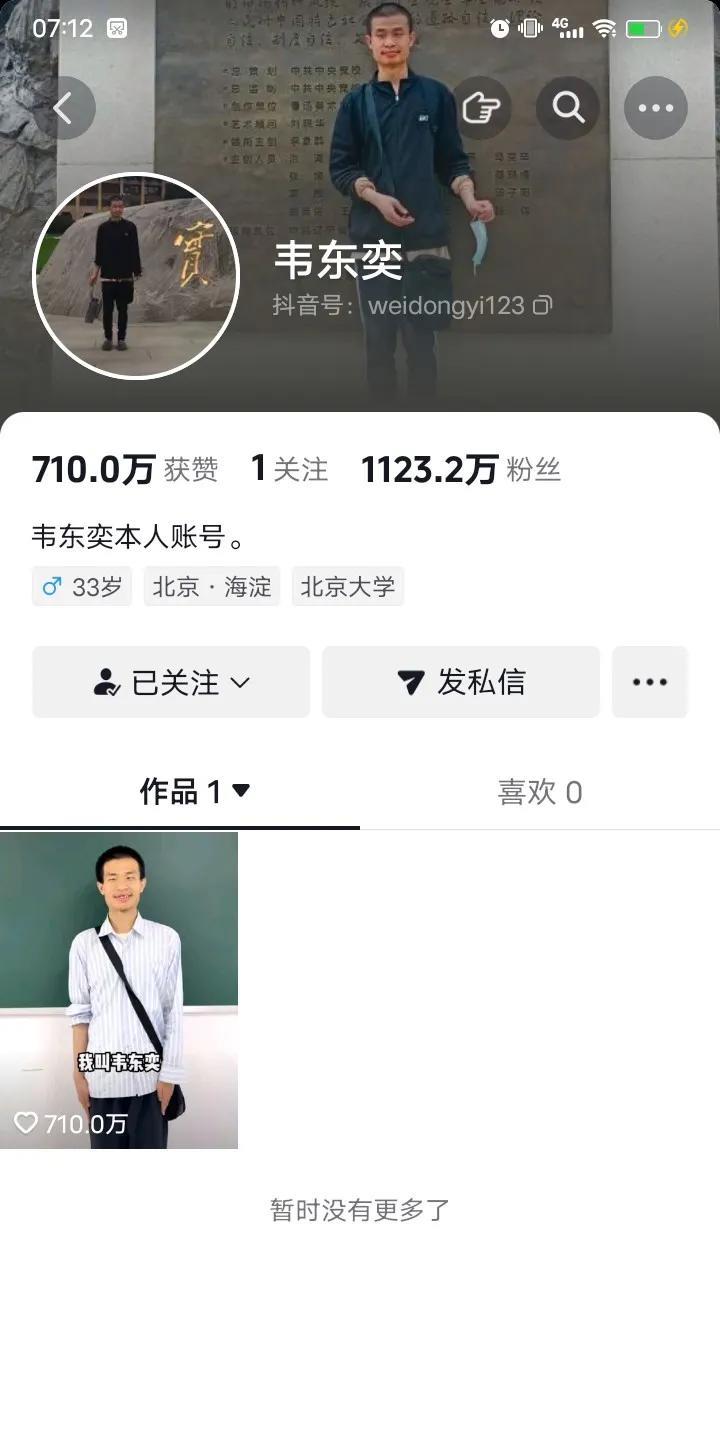Tap the pointing-hand icon in the header

pyautogui.click(x=481, y=108)
